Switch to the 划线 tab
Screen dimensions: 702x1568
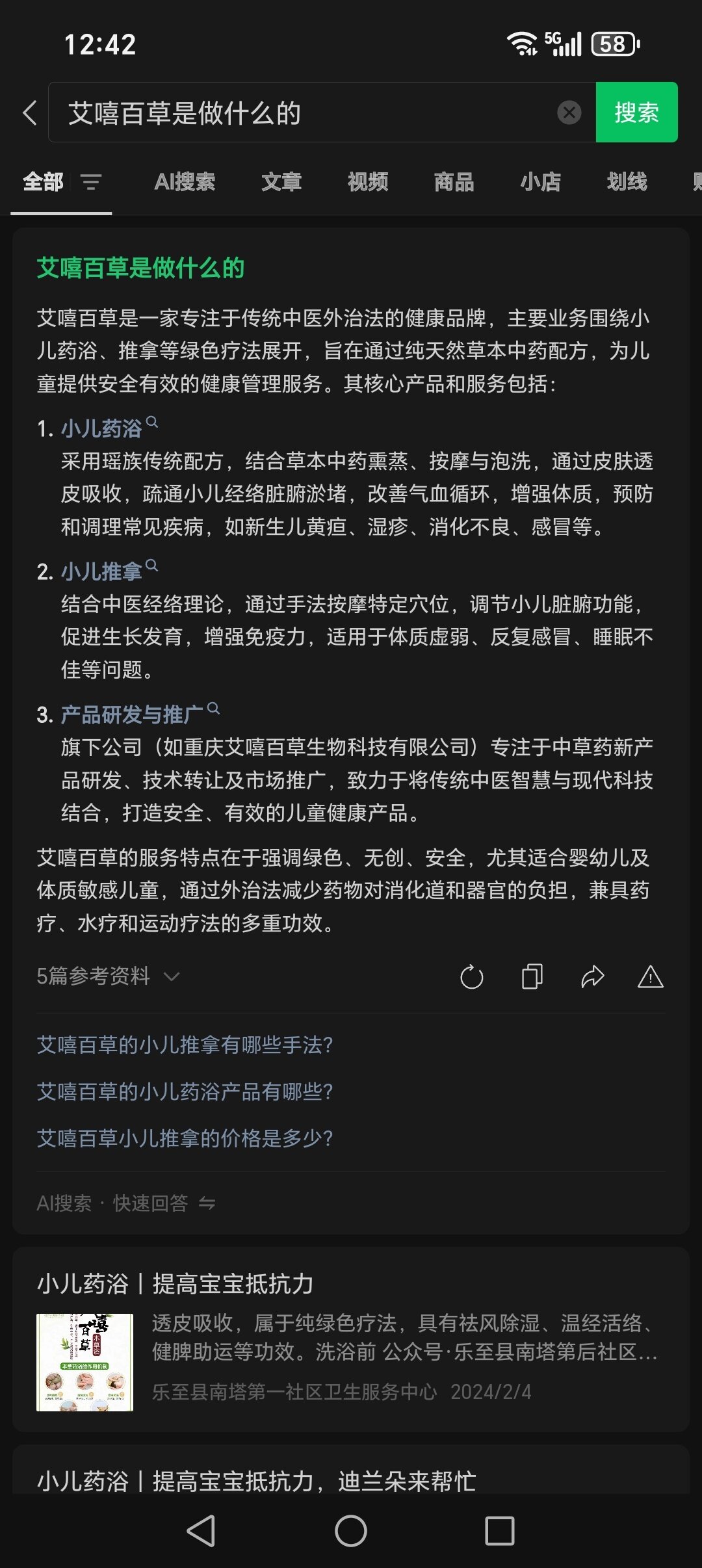coord(627,182)
